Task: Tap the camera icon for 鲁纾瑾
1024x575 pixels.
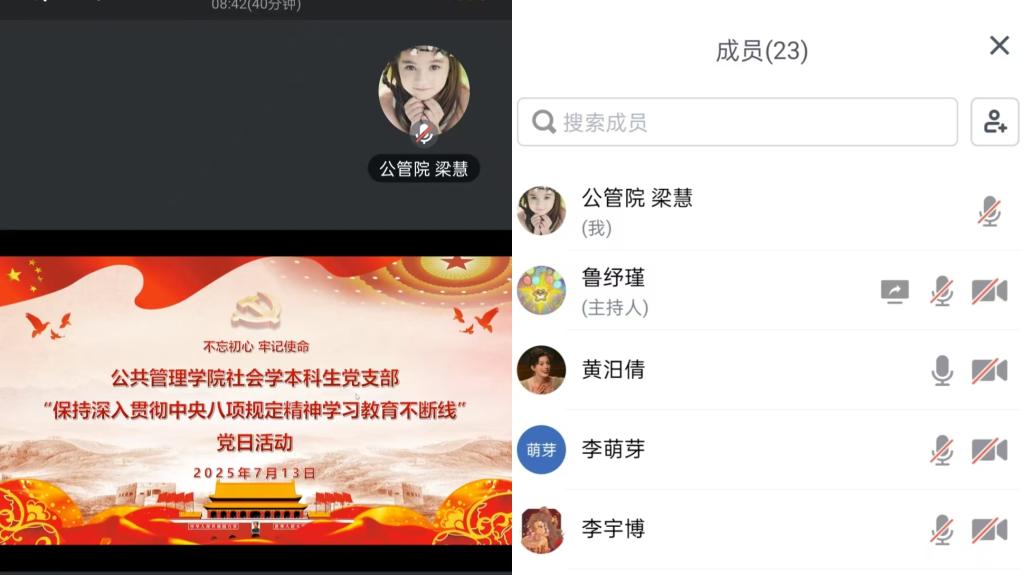Action: [x=989, y=291]
